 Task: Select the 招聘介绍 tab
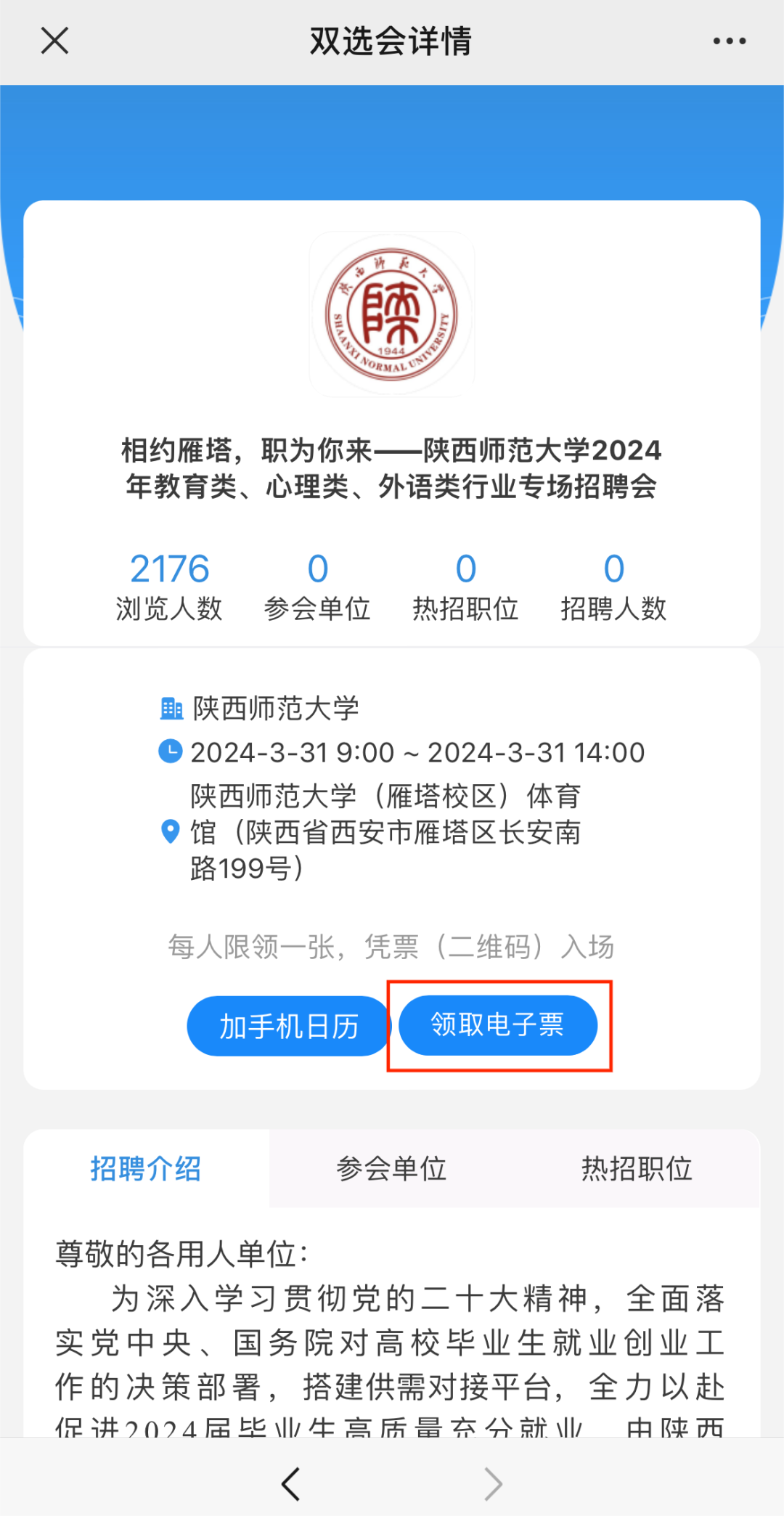146,1169
